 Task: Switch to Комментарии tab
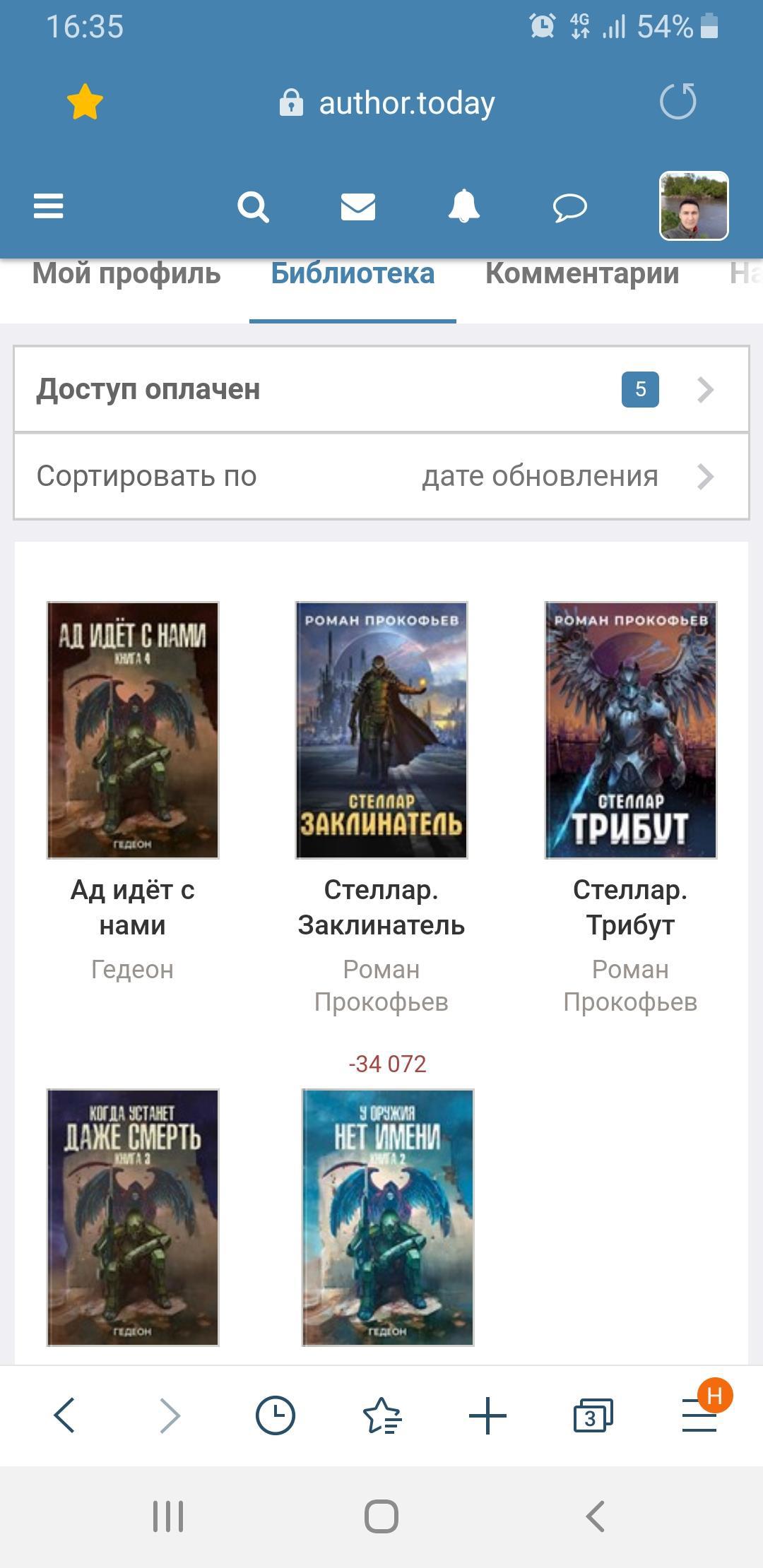point(581,274)
